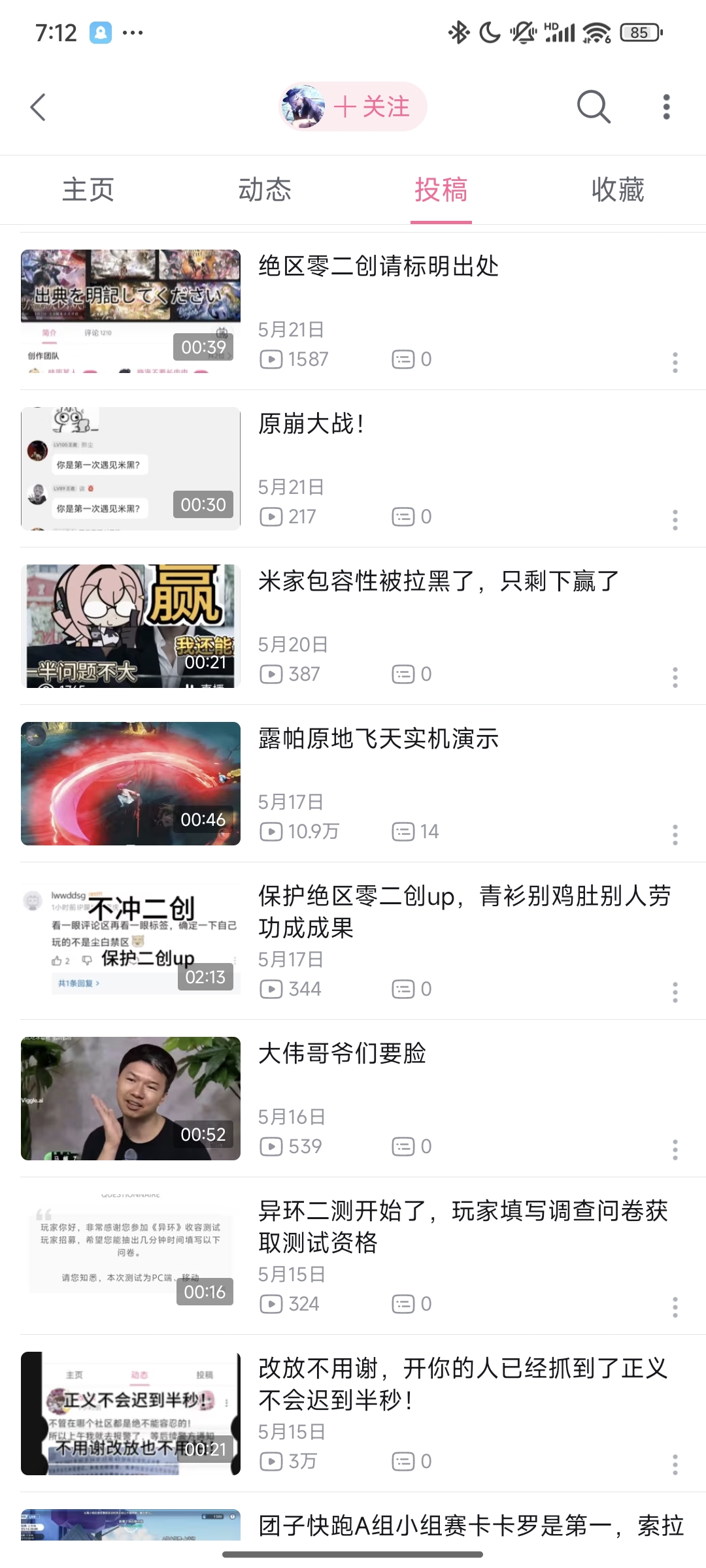Open the 收藏 tab

click(618, 190)
